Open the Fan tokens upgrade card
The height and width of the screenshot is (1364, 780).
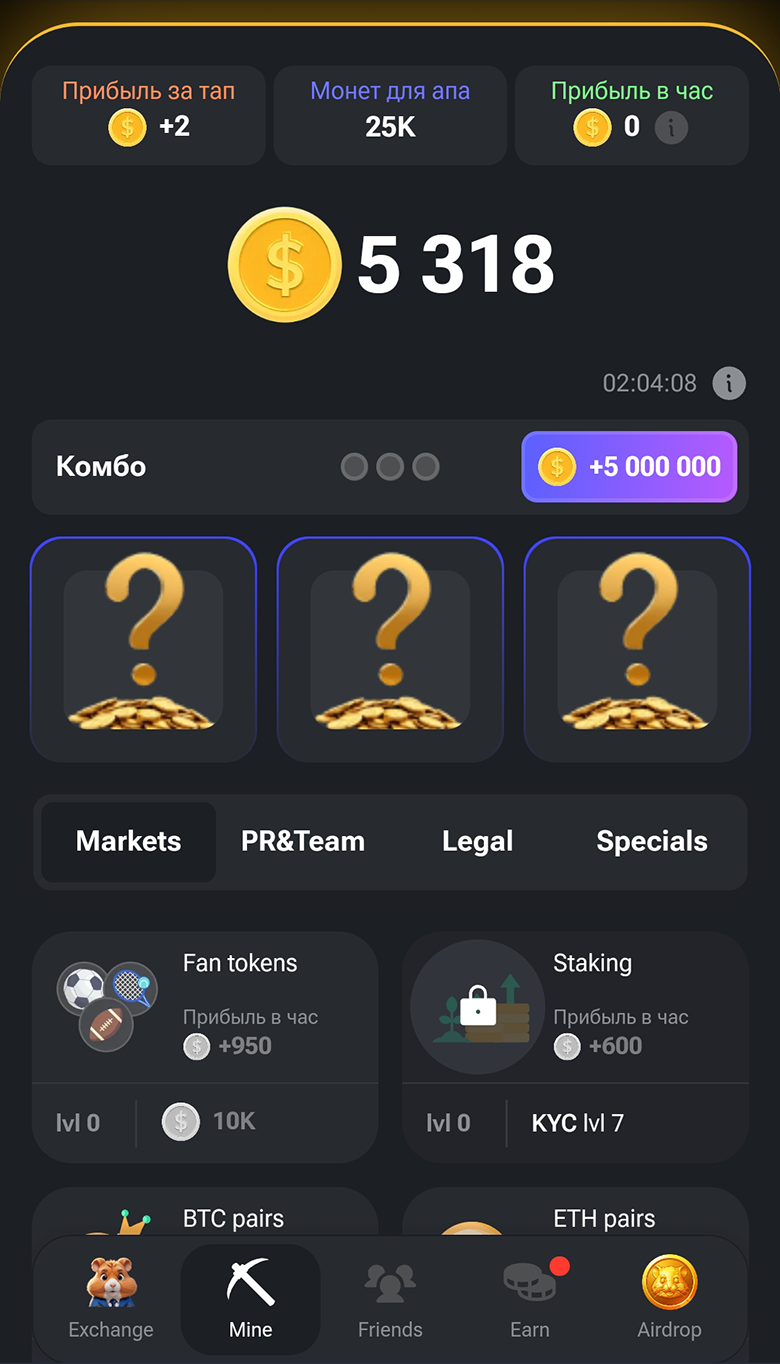(205, 1045)
